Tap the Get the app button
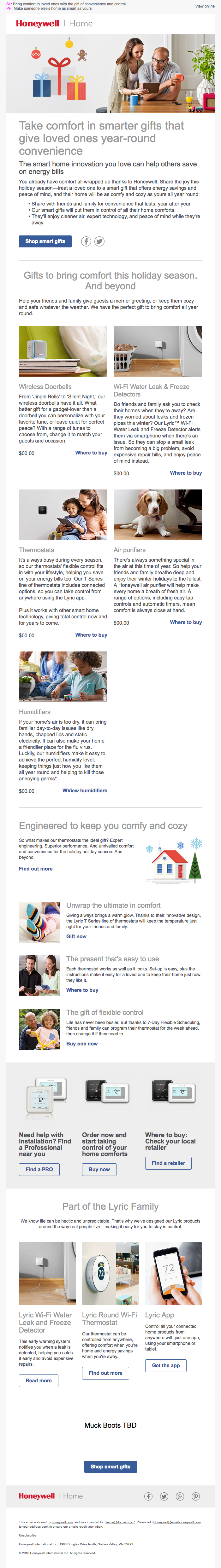This screenshot has height=1568, width=221. click(x=165, y=1365)
